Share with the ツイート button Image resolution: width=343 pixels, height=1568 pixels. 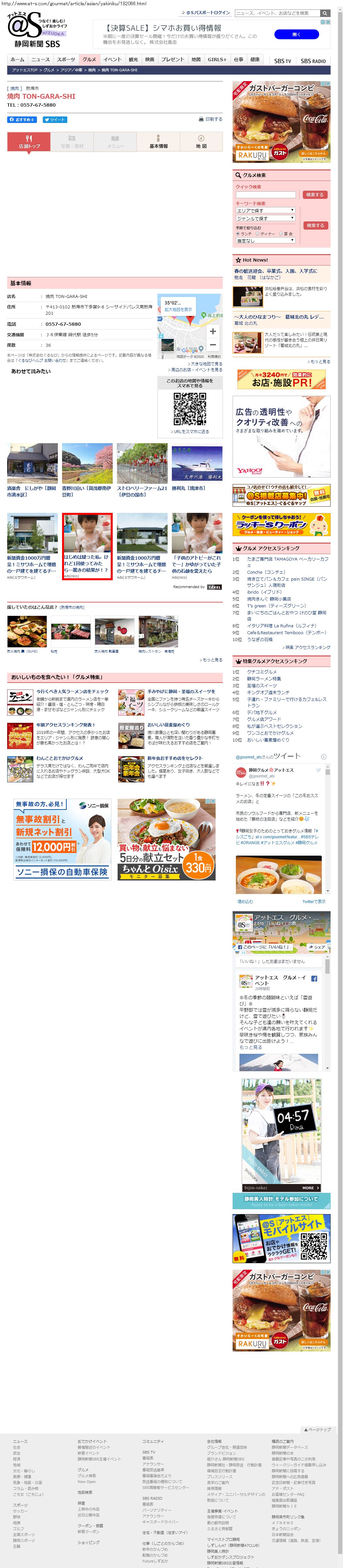55,120
